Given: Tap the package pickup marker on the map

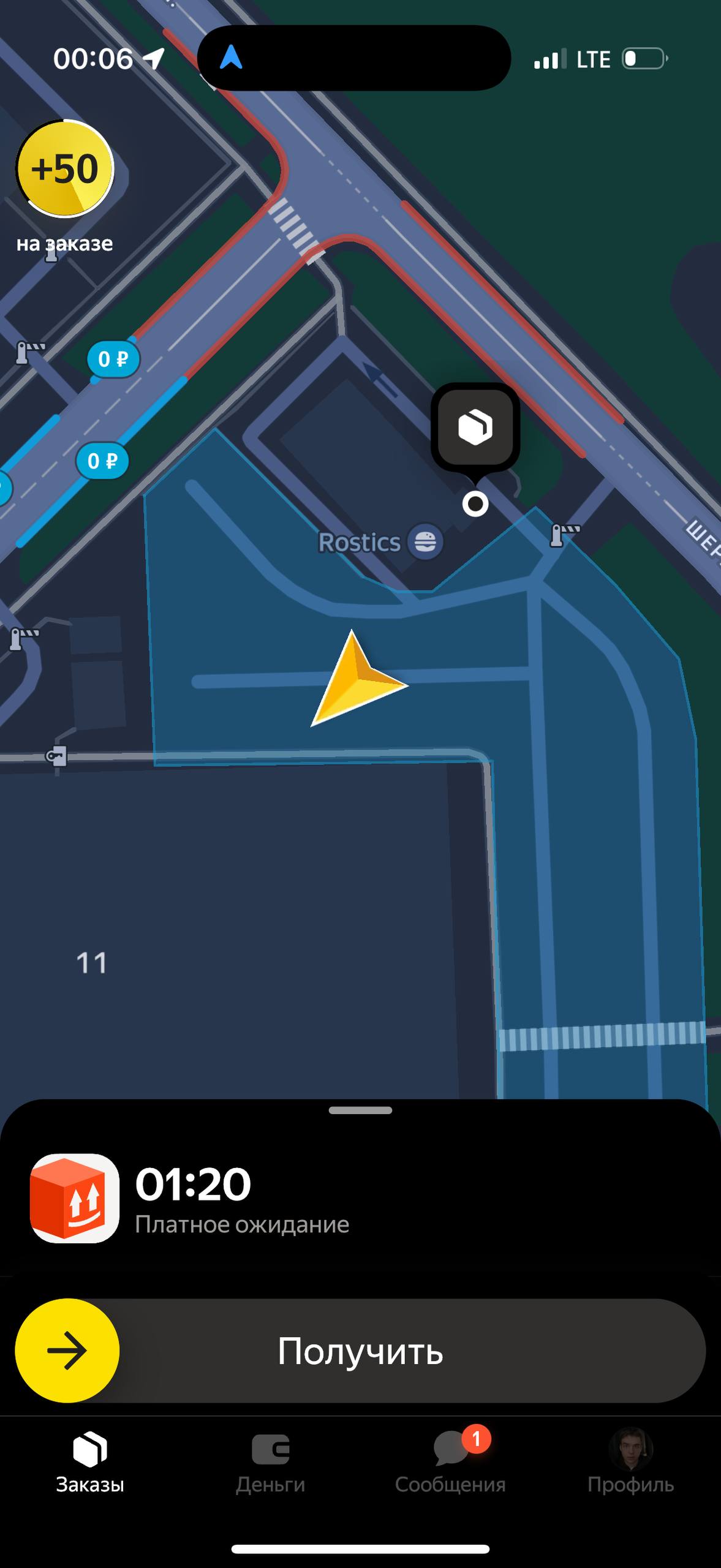Looking at the screenshot, I should coord(475,427).
